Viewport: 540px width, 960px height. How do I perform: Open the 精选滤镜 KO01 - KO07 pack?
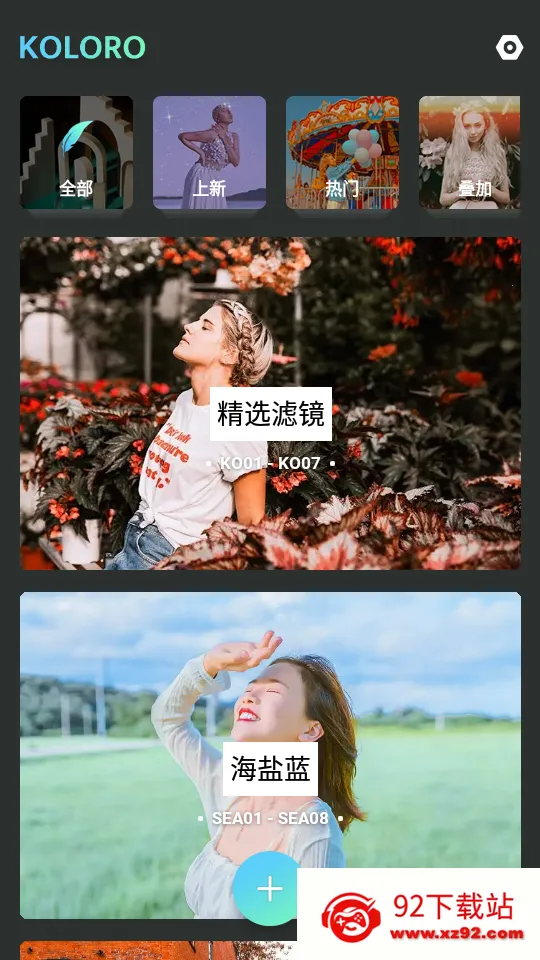(271, 403)
